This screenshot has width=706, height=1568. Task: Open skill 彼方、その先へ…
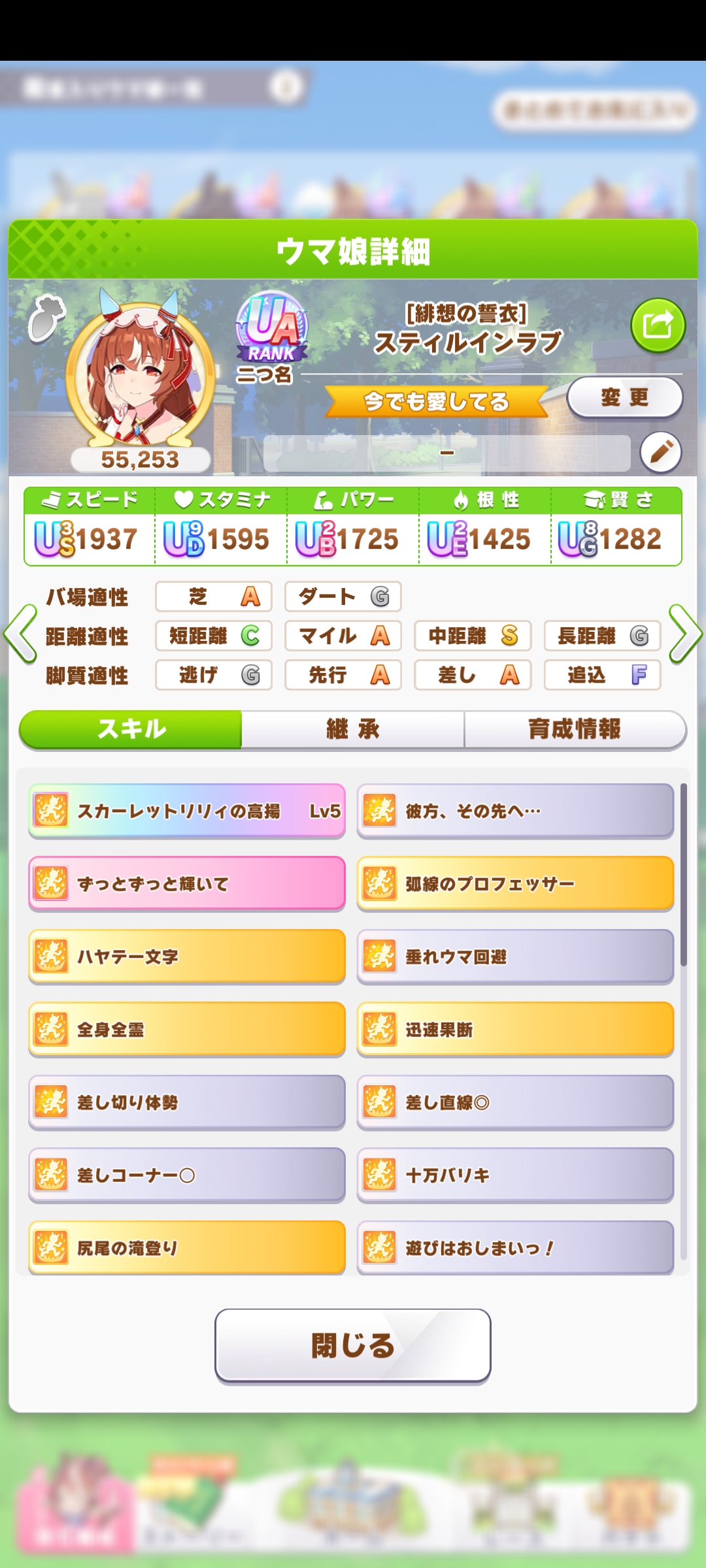click(515, 811)
